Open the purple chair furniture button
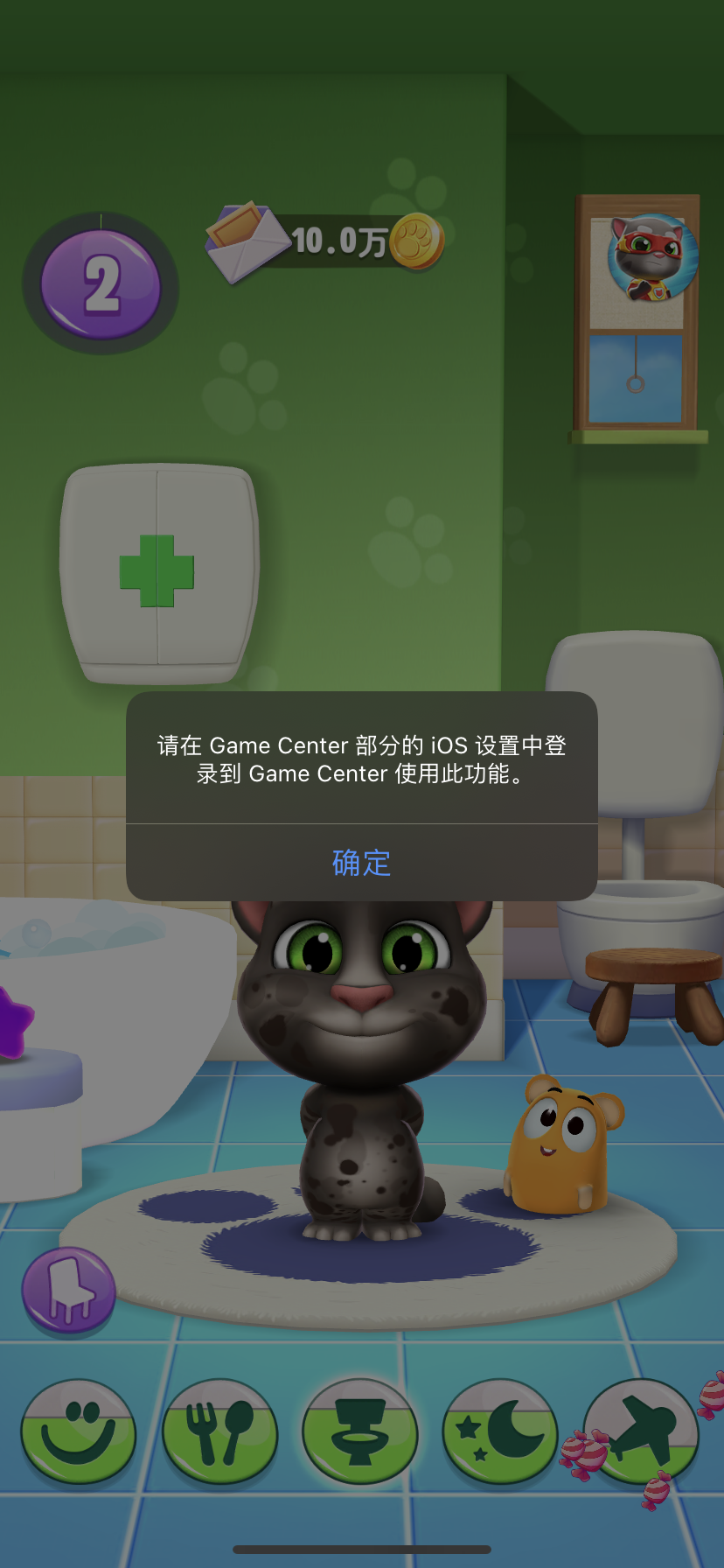This screenshot has width=724, height=1568. pyautogui.click(x=69, y=1290)
